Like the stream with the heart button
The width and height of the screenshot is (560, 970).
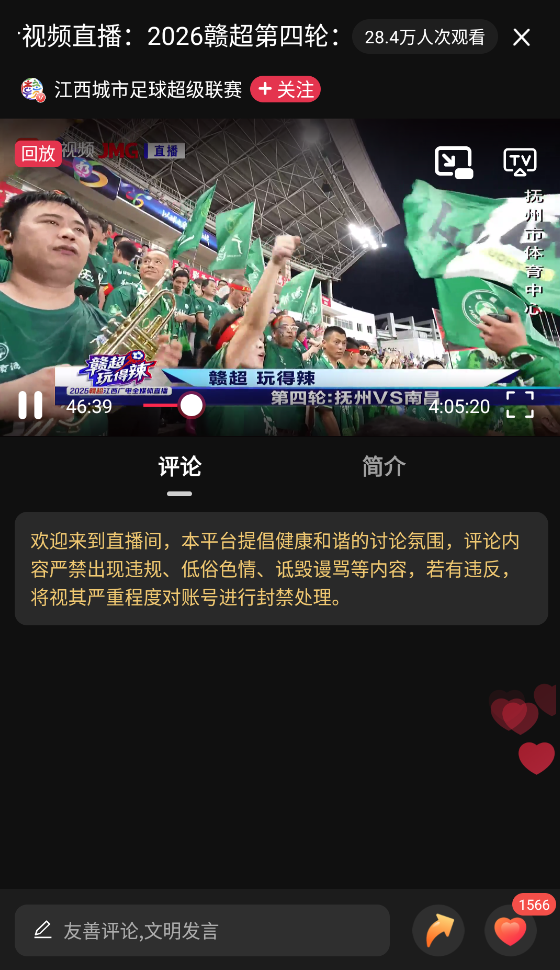510,930
